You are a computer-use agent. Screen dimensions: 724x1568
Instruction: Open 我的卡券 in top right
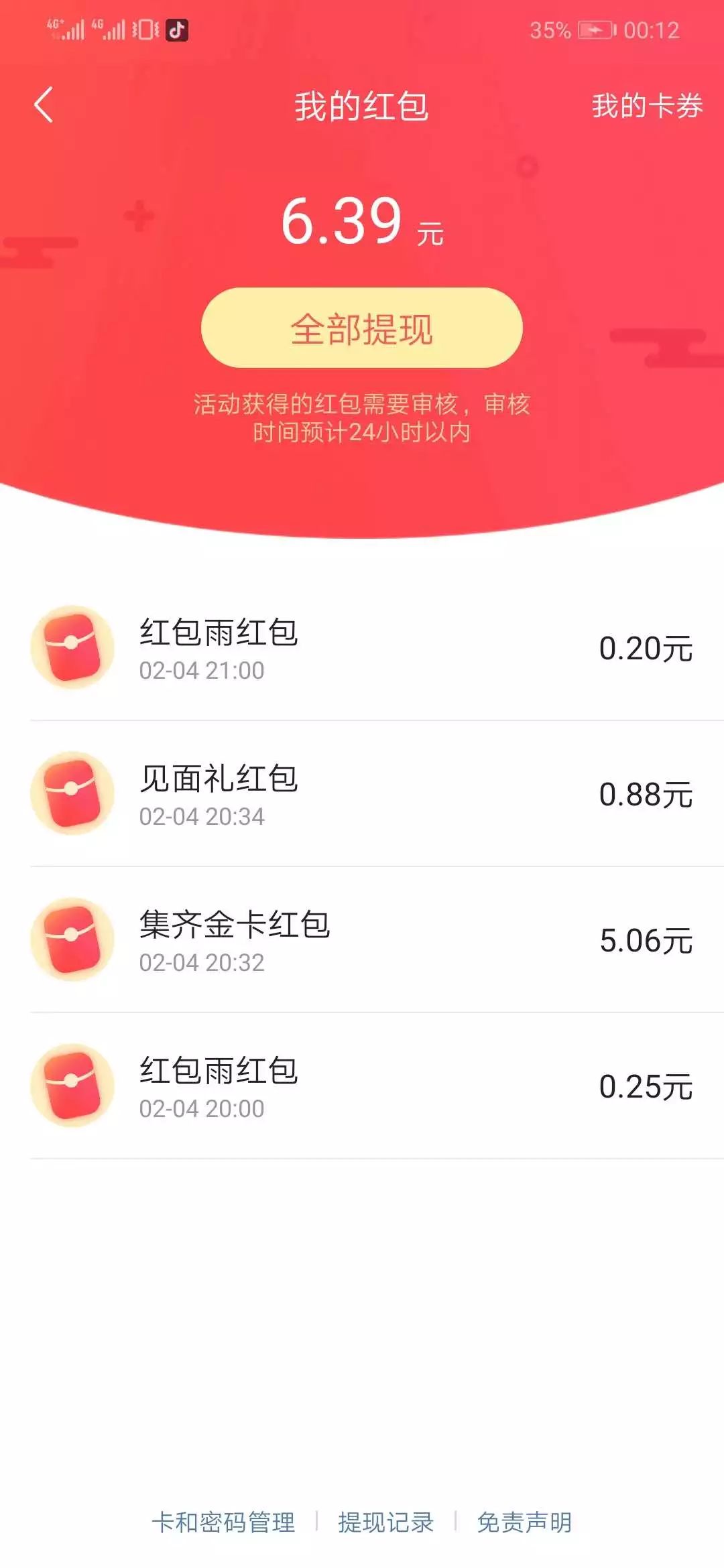tap(646, 107)
